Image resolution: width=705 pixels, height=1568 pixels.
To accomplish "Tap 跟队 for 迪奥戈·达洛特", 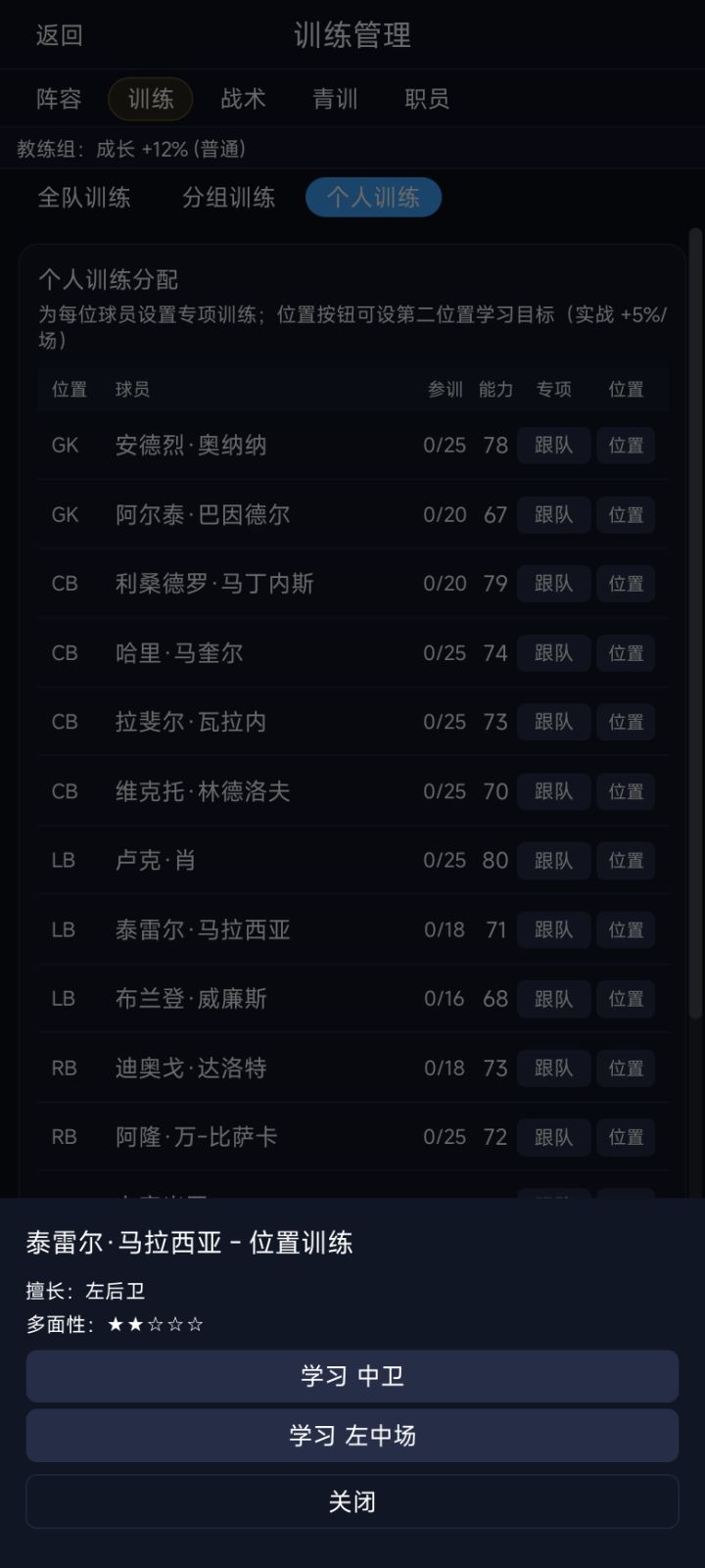I will pos(554,1068).
